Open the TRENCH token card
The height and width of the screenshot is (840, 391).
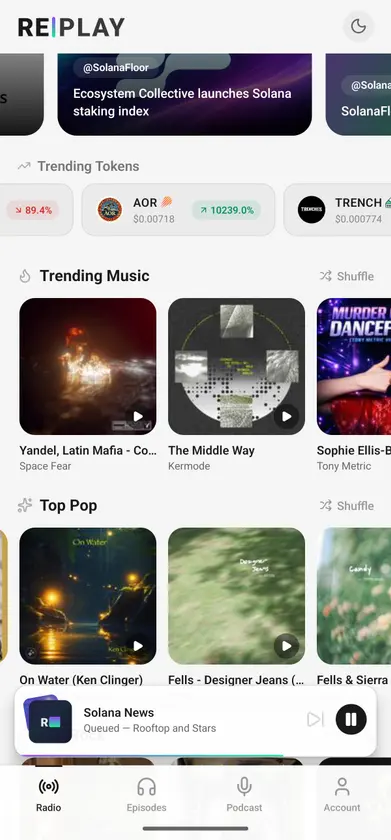click(337, 209)
